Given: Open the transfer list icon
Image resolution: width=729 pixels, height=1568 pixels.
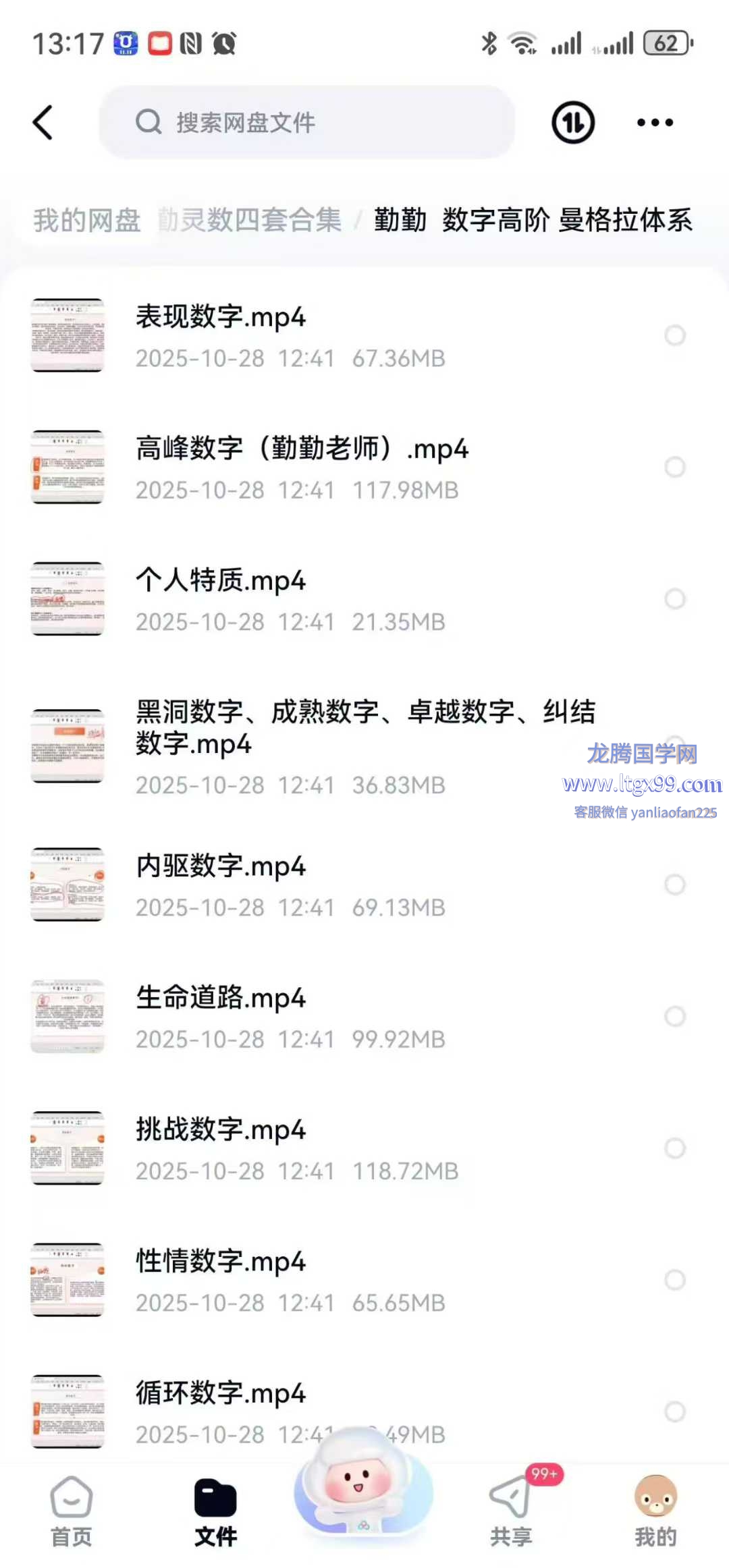Looking at the screenshot, I should click(573, 123).
